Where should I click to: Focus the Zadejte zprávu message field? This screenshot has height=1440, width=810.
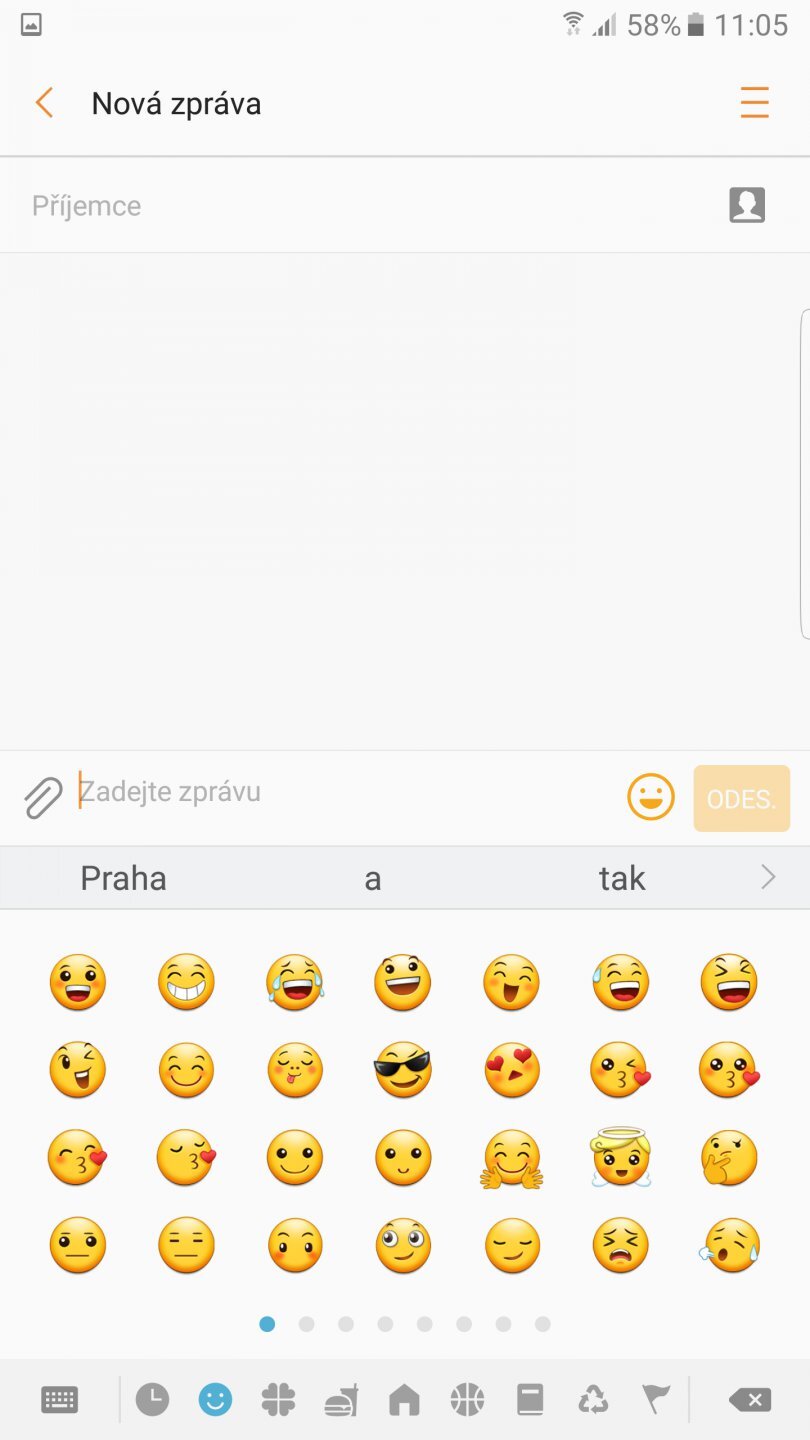click(x=340, y=792)
